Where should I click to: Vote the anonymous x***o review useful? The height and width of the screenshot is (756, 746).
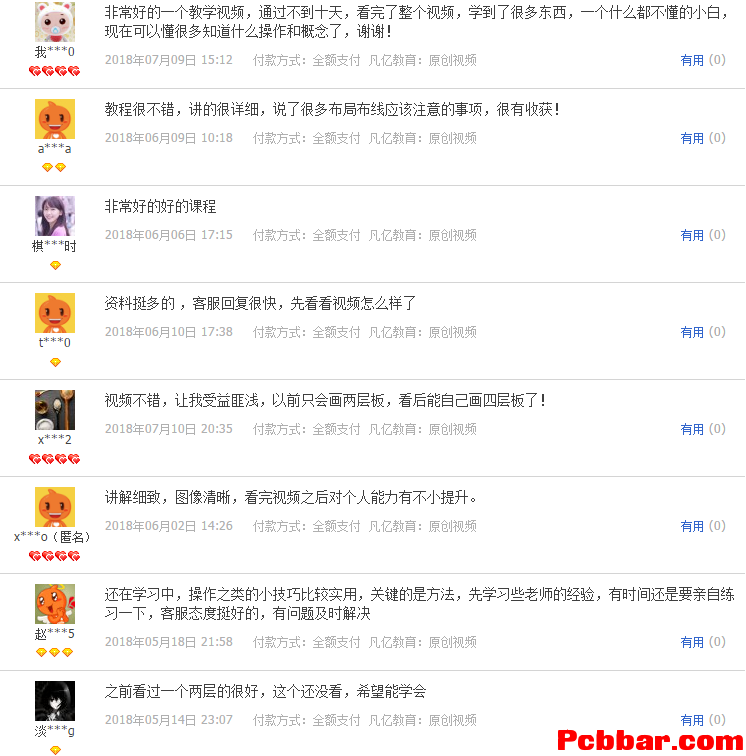(692, 526)
